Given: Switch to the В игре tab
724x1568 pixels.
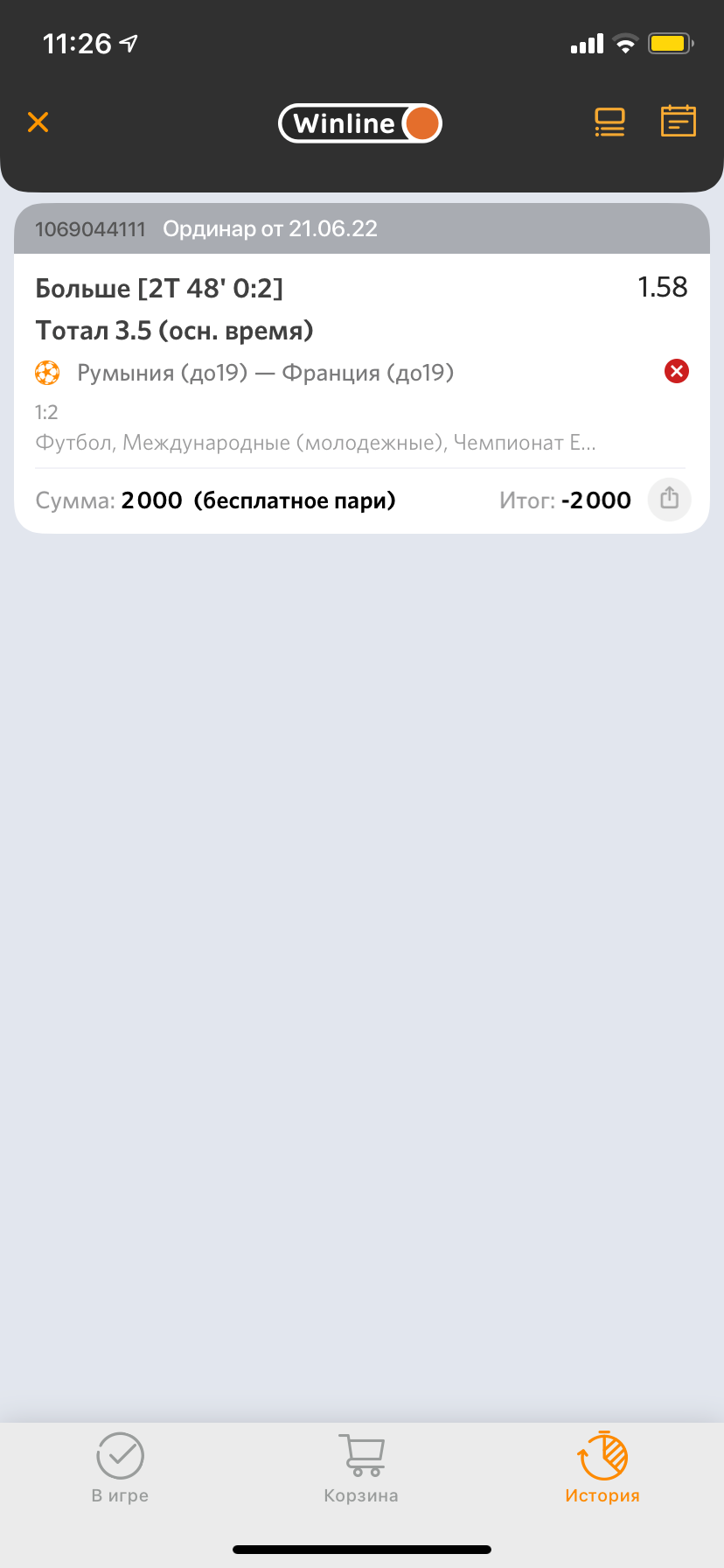Looking at the screenshot, I should coord(120,1468).
